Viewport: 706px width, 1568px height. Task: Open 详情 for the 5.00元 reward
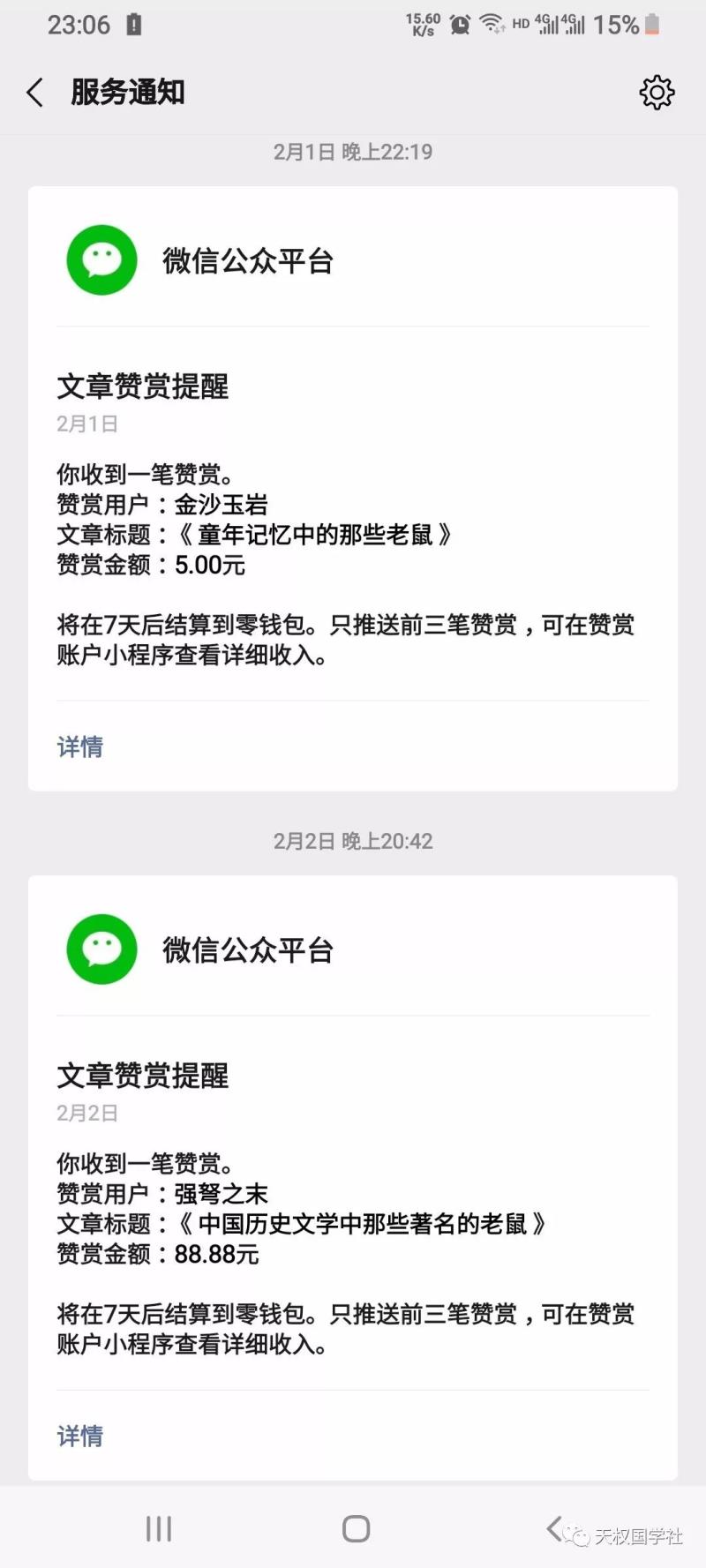coord(80,746)
